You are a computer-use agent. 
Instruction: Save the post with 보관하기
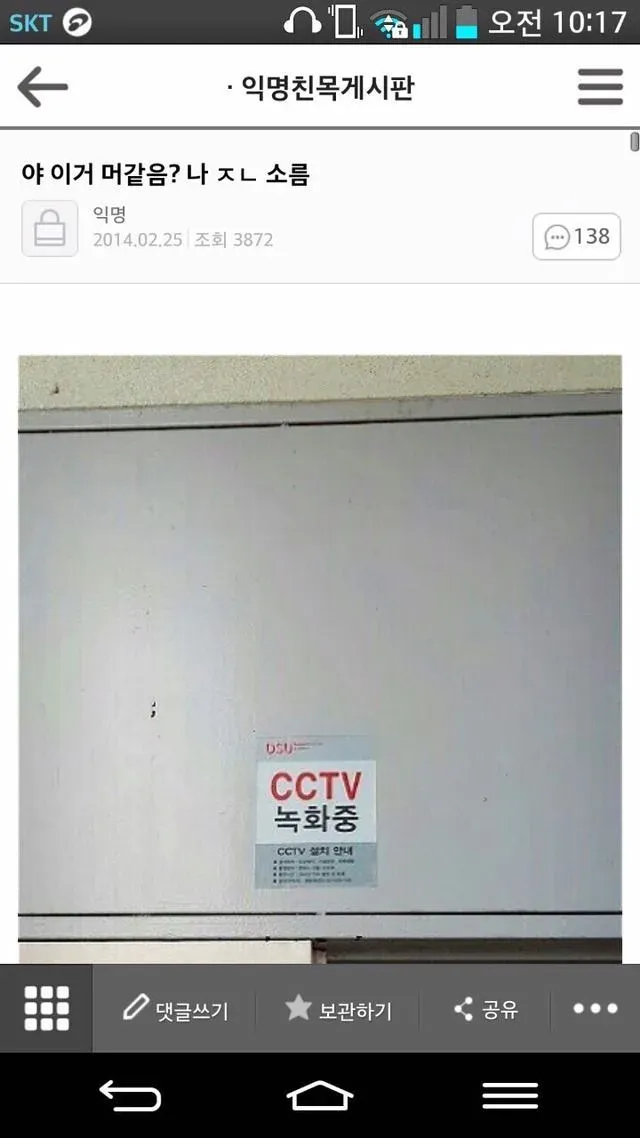coord(338,1009)
